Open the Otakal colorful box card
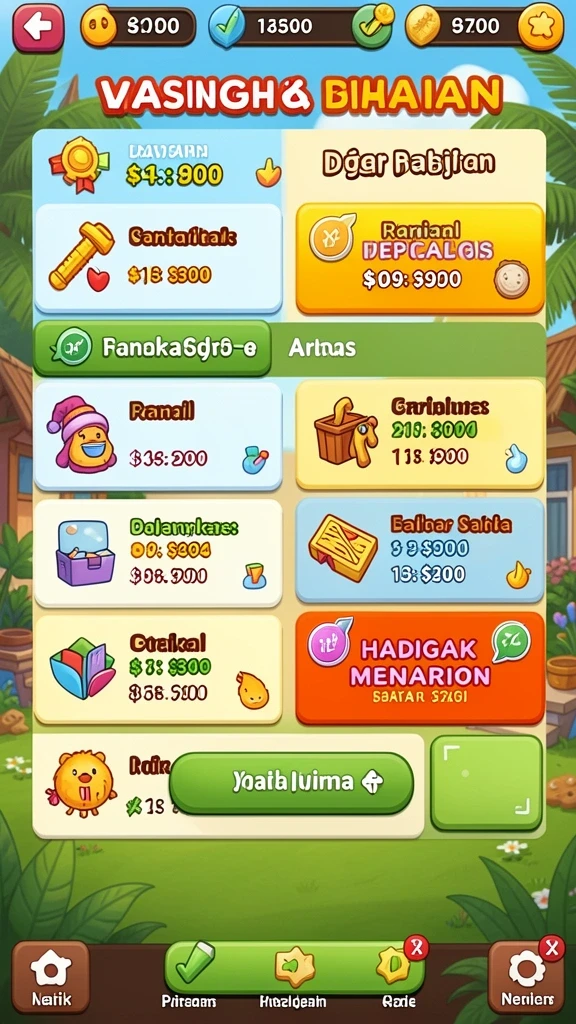576x1024 pixels. pyautogui.click(x=158, y=669)
